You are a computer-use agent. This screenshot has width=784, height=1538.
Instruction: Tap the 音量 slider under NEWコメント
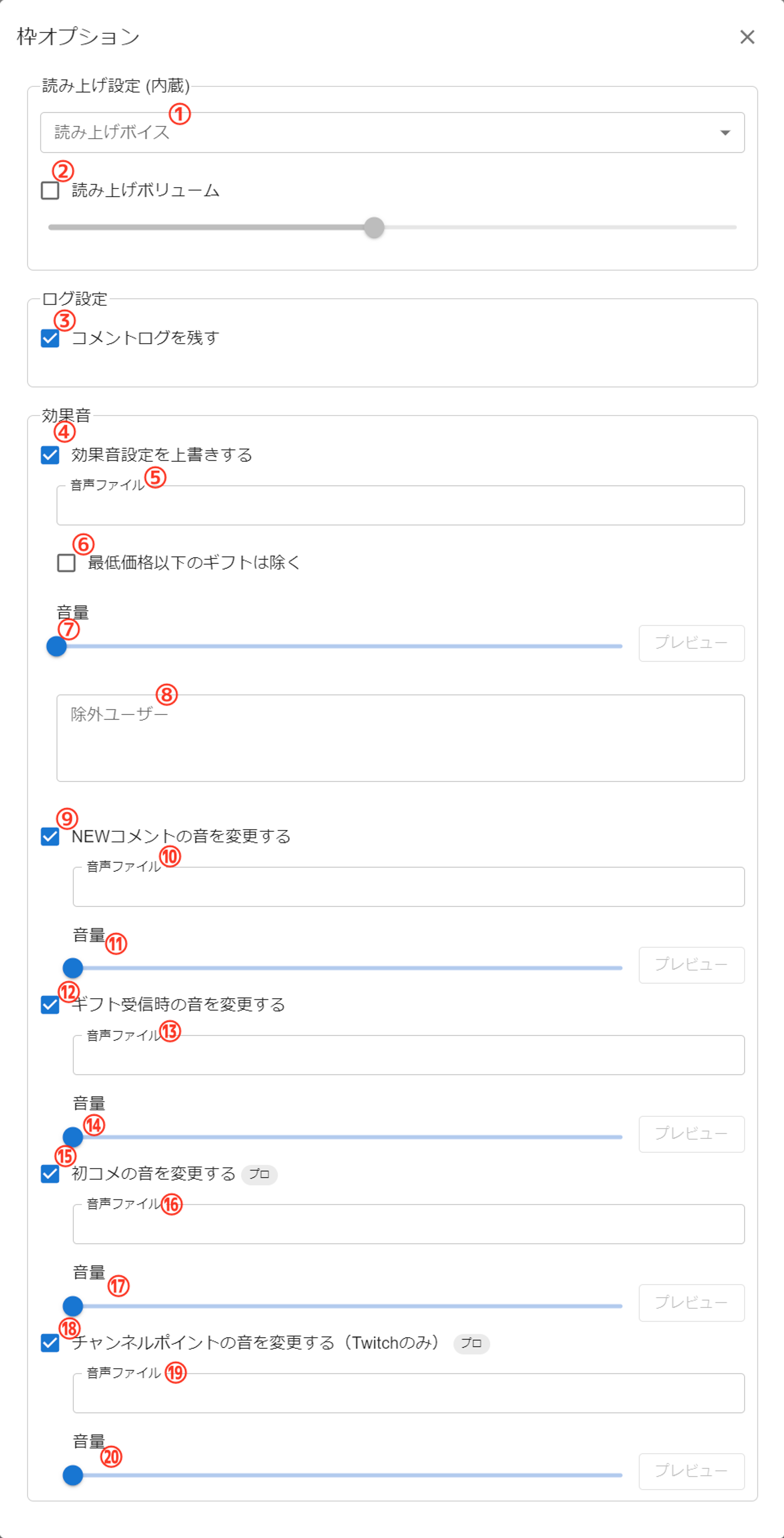coord(346,968)
